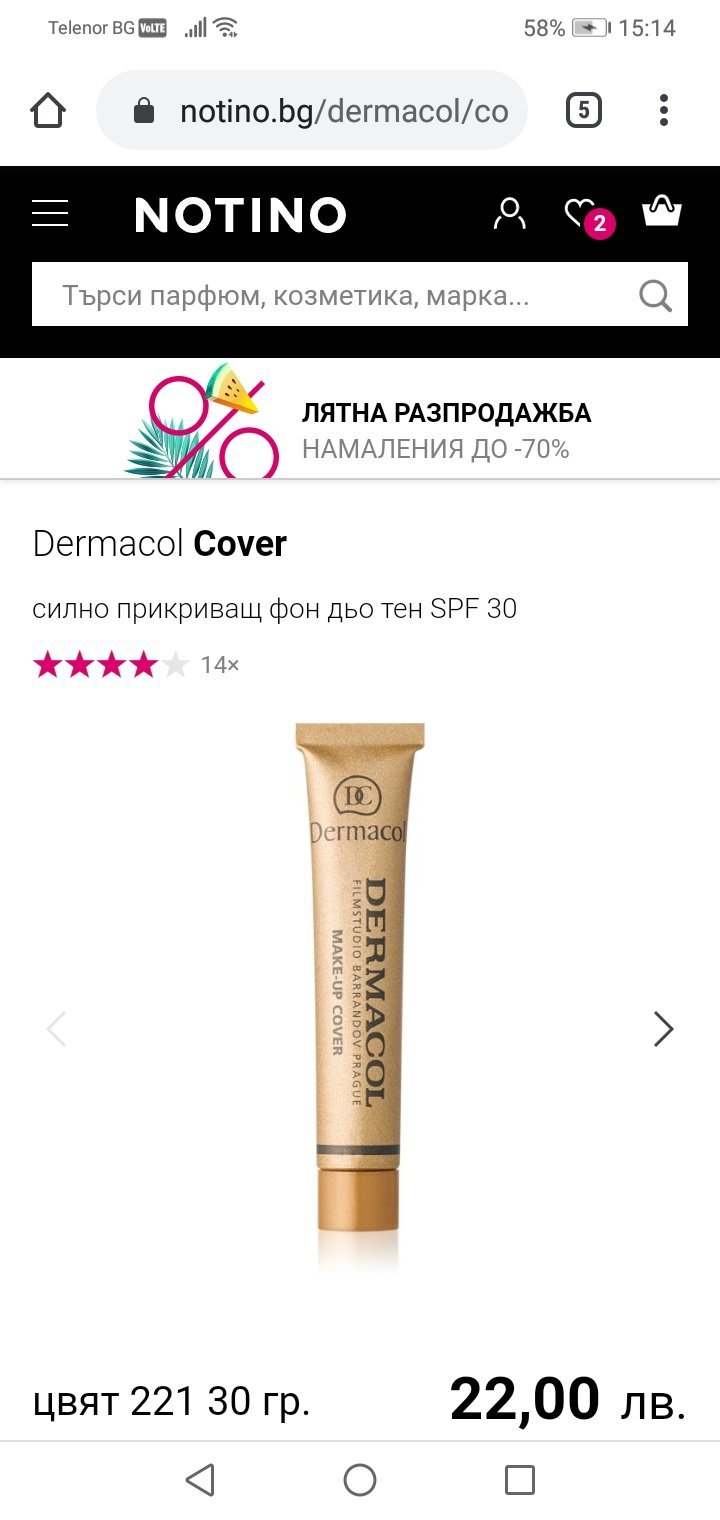The image size is (720, 1520).
Task: Open the summer sale banner
Action: (x=360, y=419)
